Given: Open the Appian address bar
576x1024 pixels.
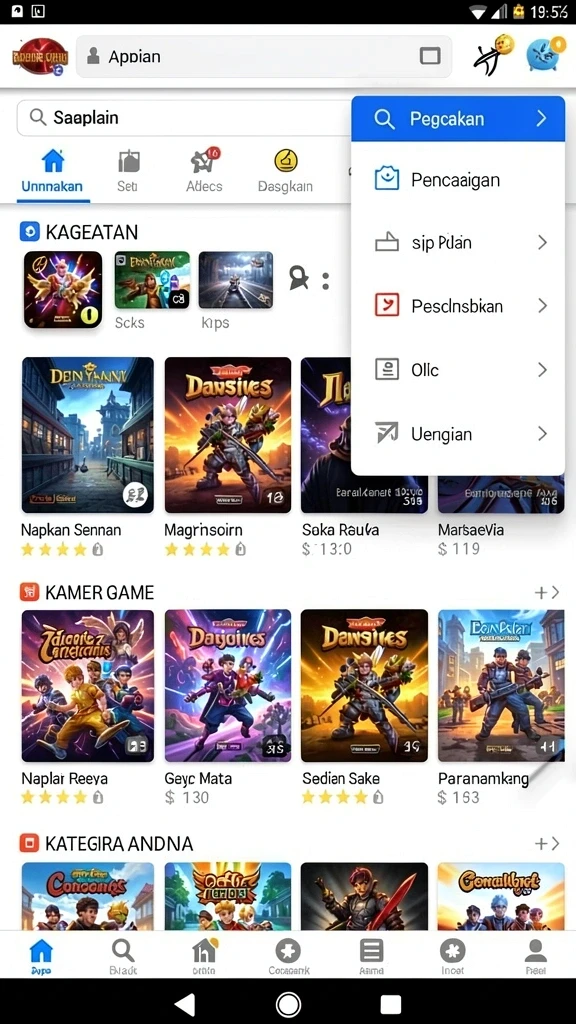Looking at the screenshot, I should [x=264, y=57].
